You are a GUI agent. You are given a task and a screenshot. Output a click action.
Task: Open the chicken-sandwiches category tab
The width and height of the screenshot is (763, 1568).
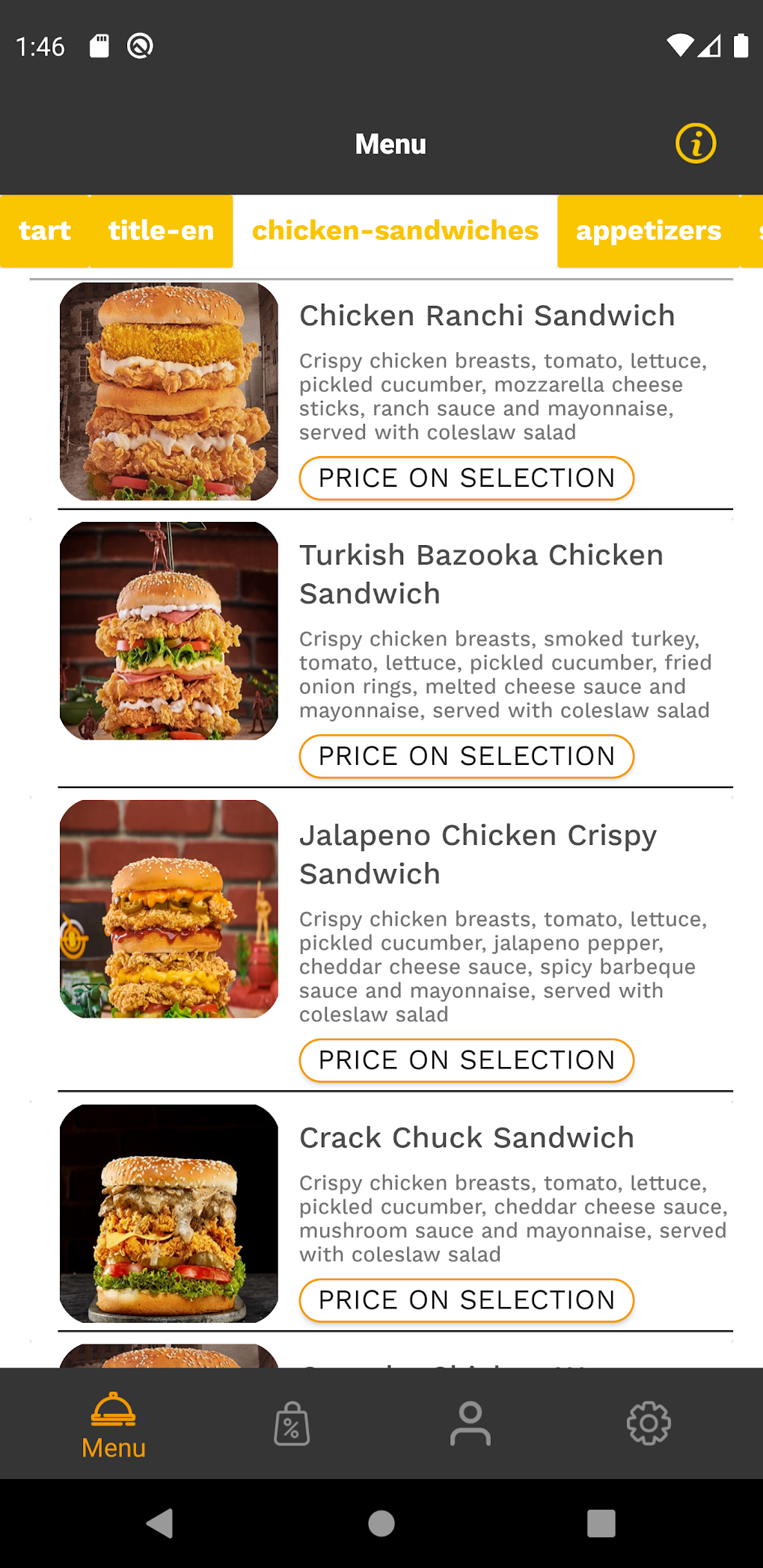coord(393,230)
